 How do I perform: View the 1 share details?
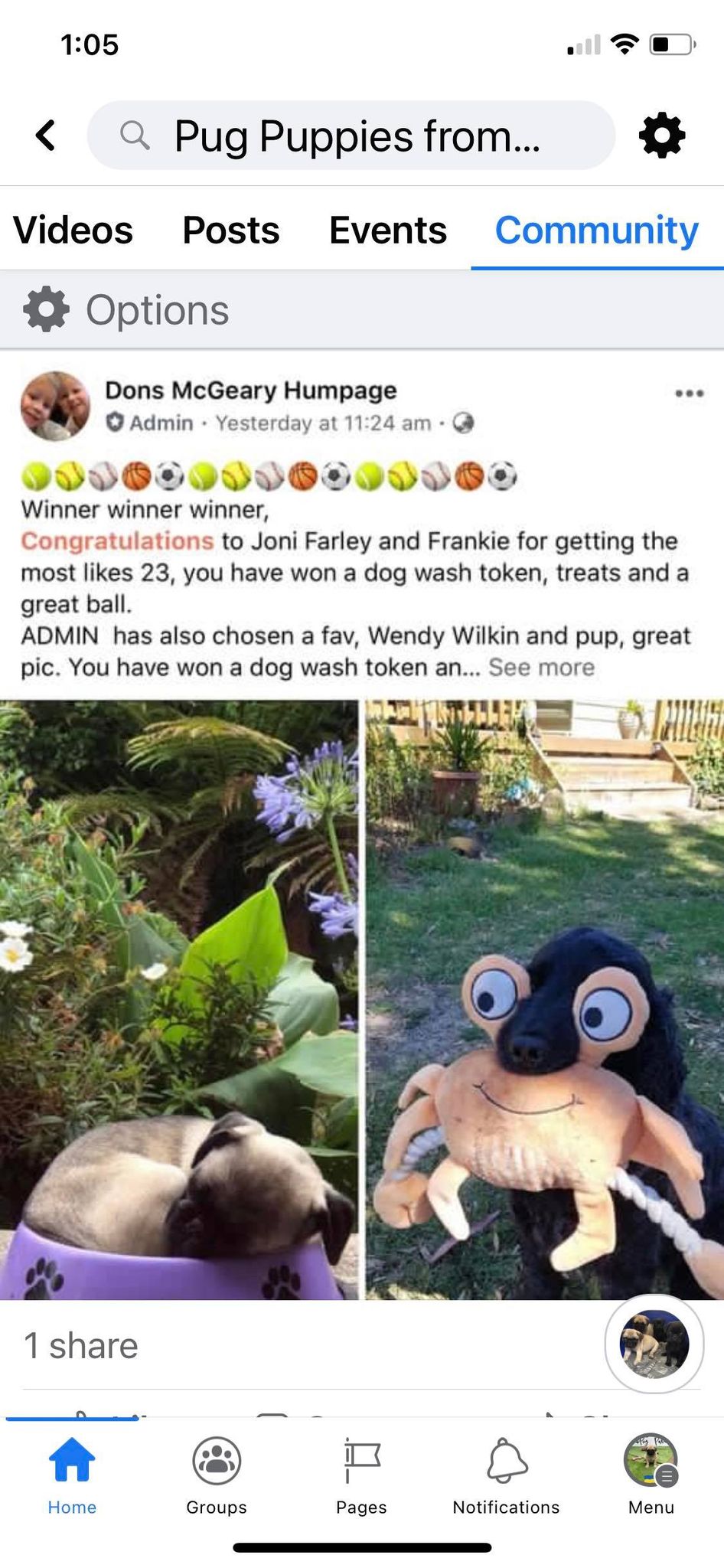tap(81, 1346)
